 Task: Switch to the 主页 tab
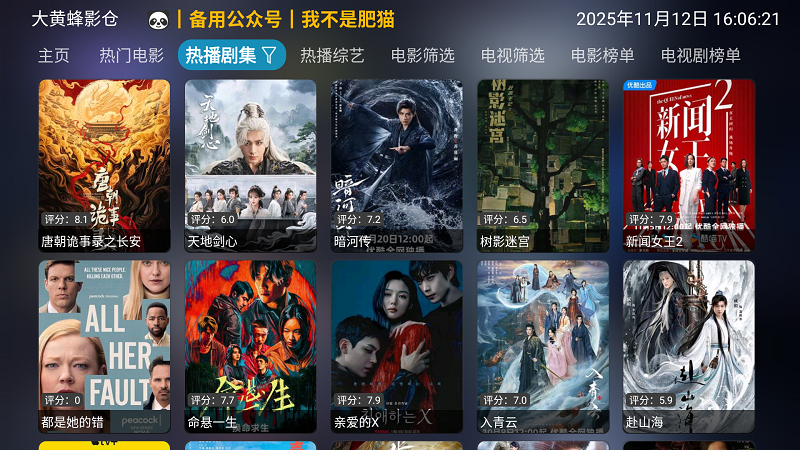pyautogui.click(x=54, y=56)
